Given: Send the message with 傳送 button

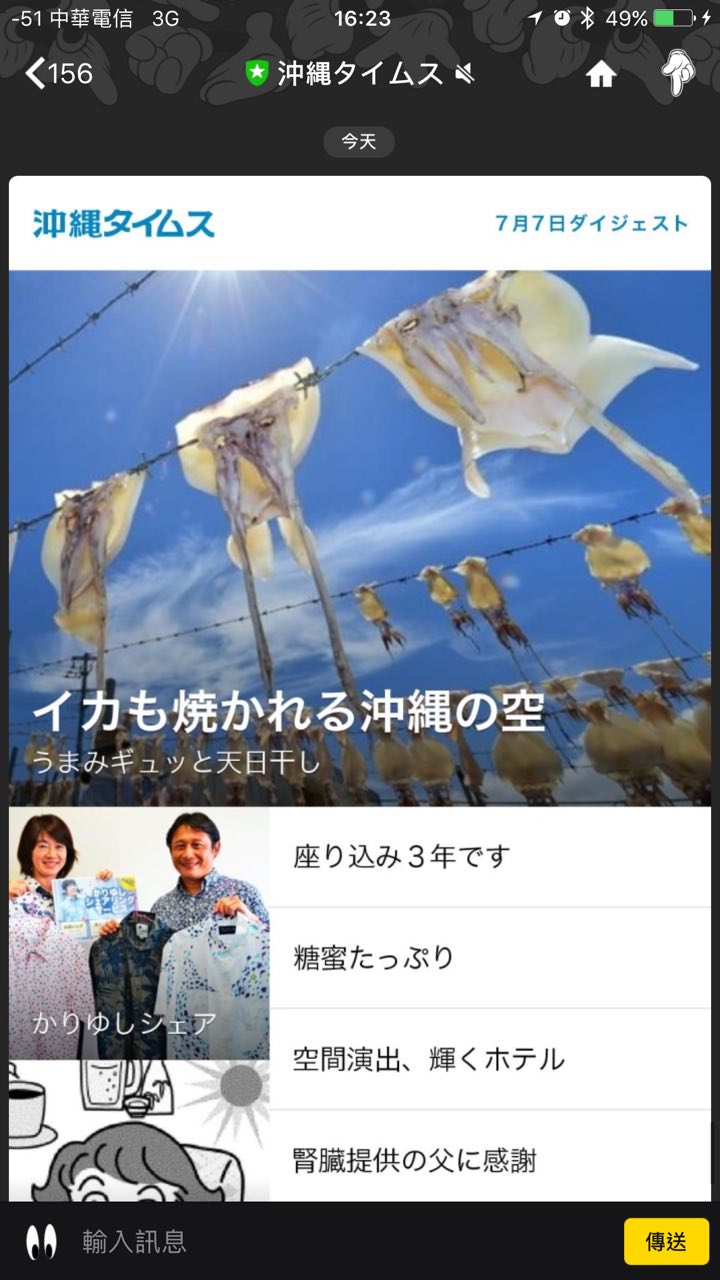Looking at the screenshot, I should 666,1242.
